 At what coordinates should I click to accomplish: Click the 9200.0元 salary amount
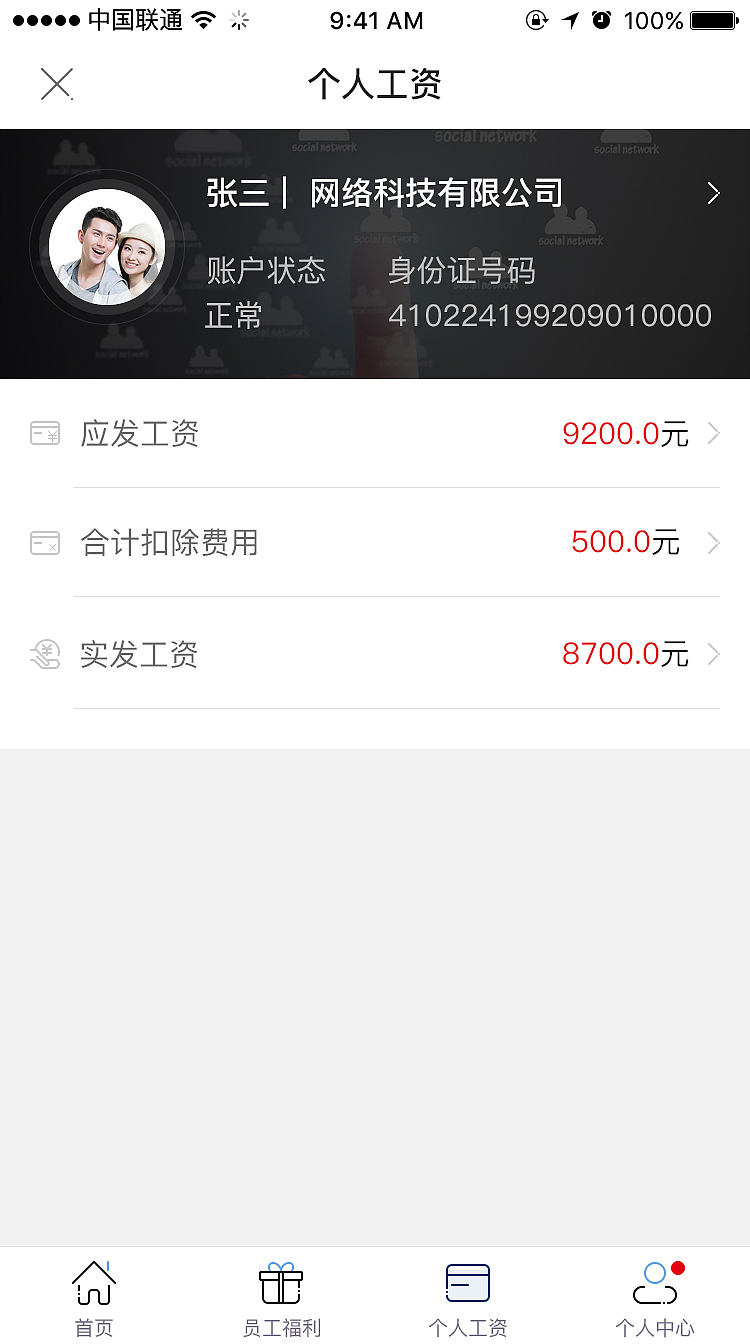click(625, 434)
